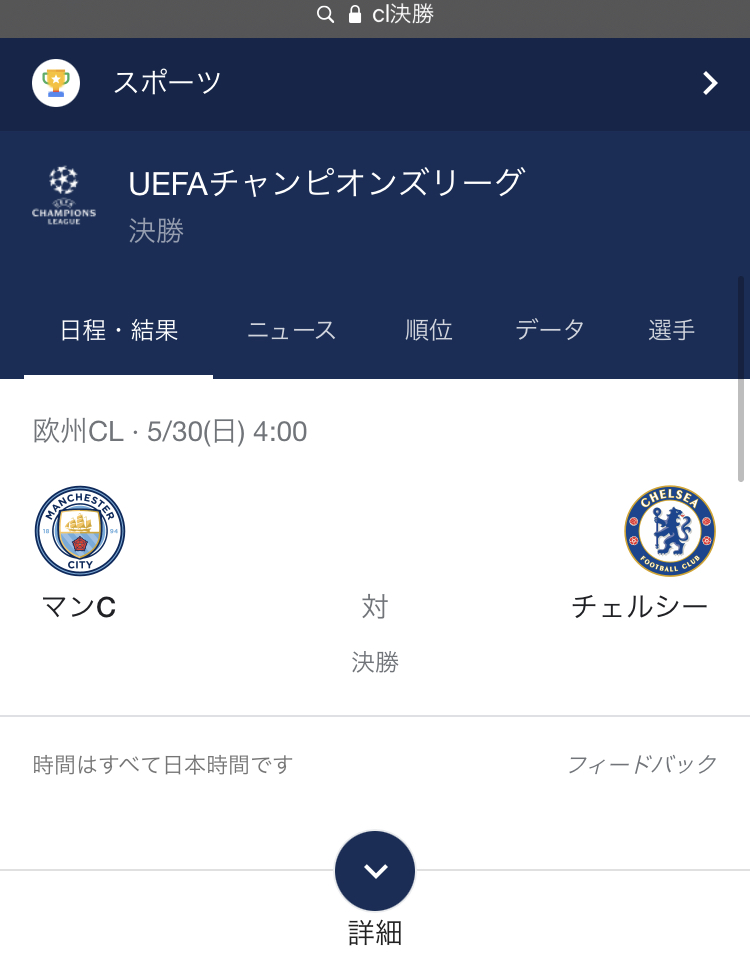
Task: Go to the 選手 tab
Action: (x=671, y=331)
